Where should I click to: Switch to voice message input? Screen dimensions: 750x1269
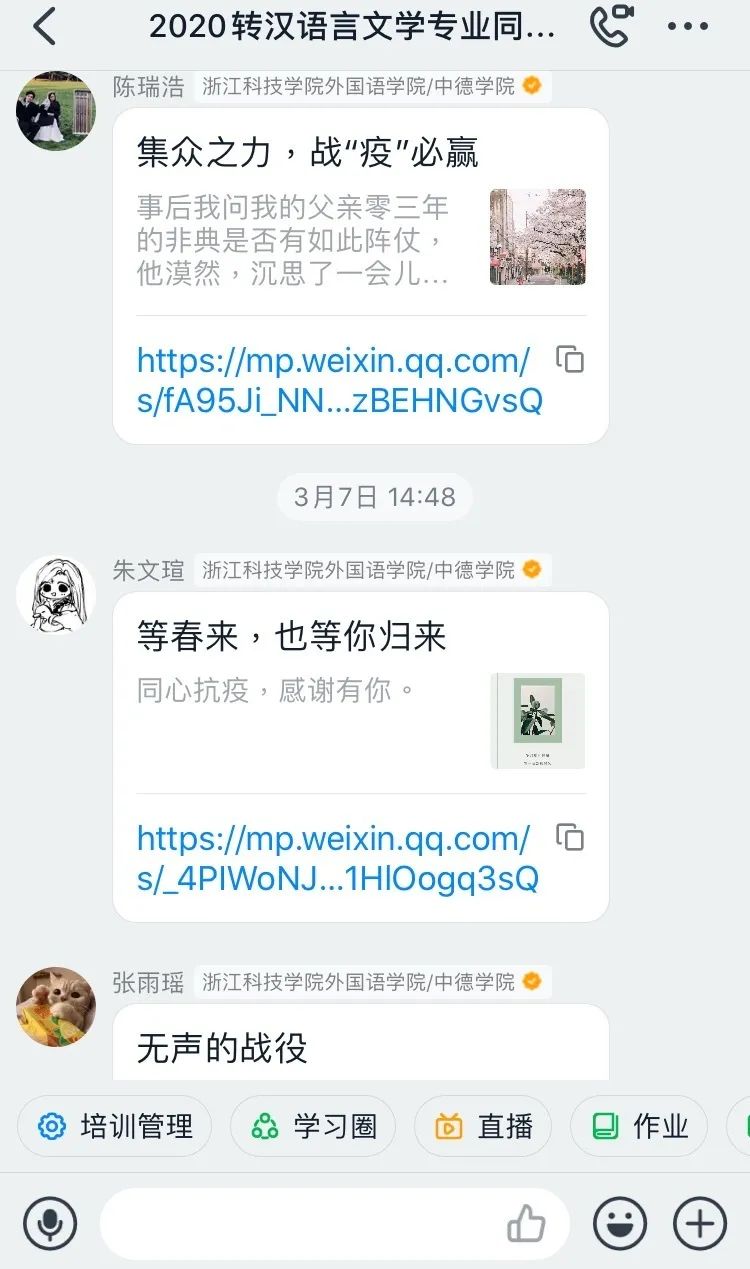[x=50, y=1223]
